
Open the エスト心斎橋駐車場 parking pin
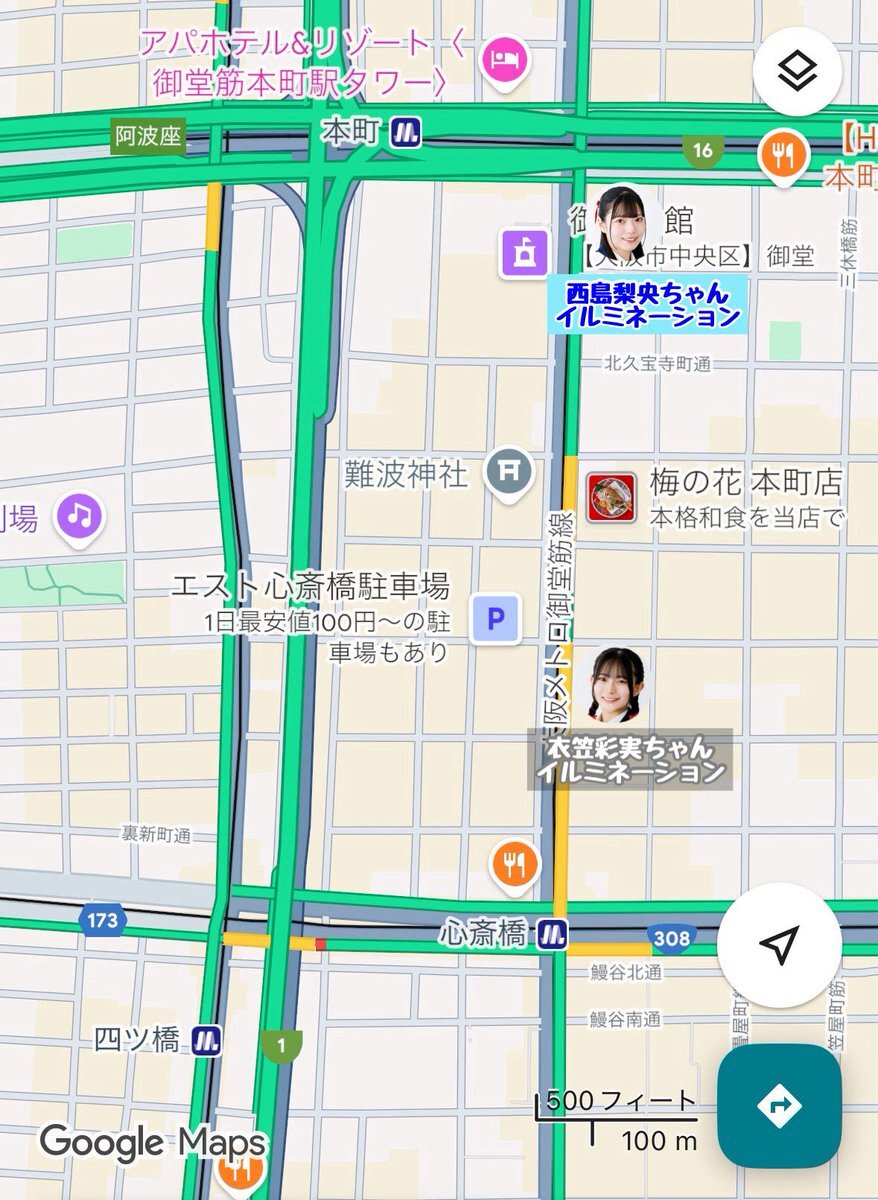[495, 620]
